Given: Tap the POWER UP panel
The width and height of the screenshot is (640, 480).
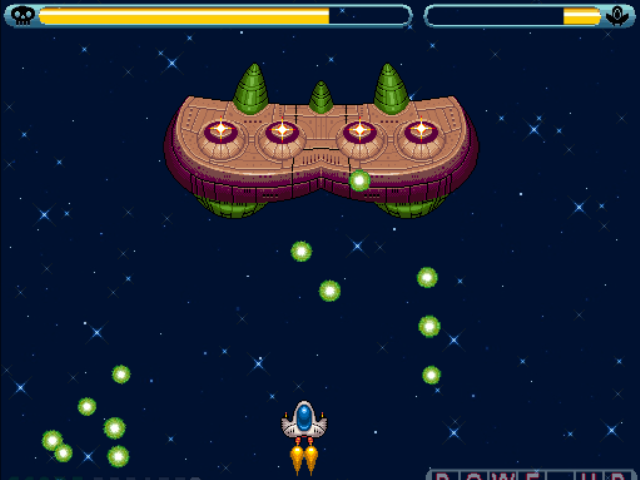Looking at the screenshot, I should [532, 475].
